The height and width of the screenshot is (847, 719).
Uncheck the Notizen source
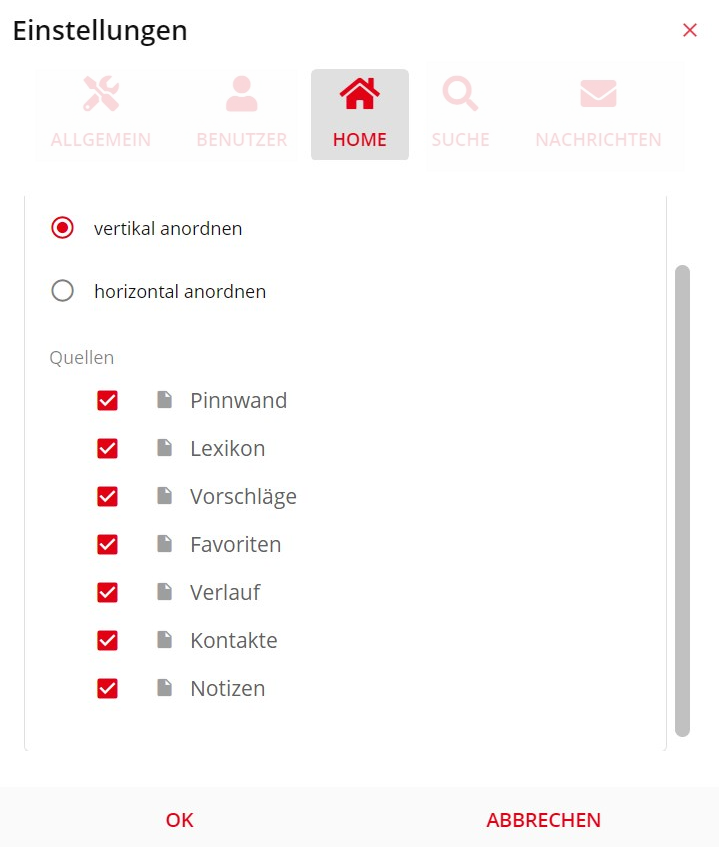107,688
